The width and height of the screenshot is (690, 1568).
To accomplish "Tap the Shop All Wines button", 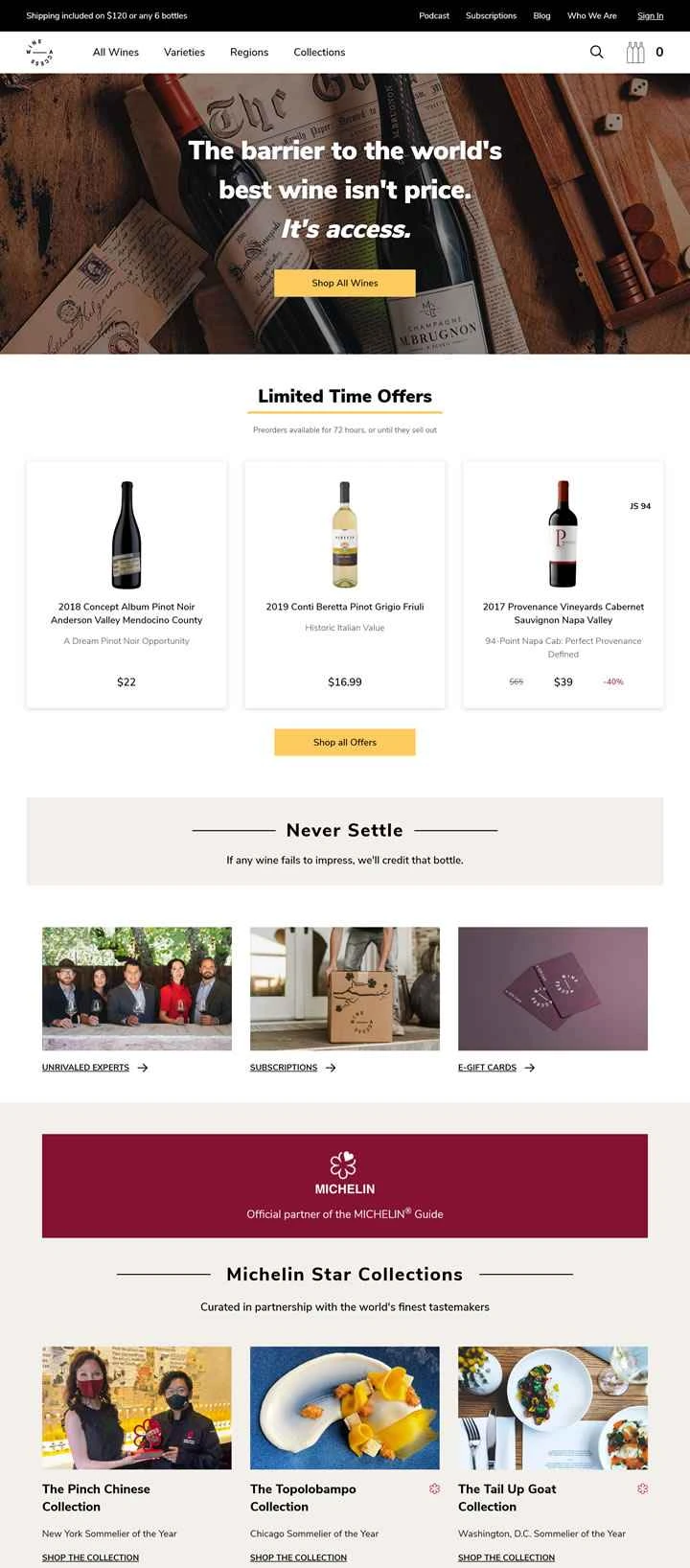I will (x=345, y=283).
